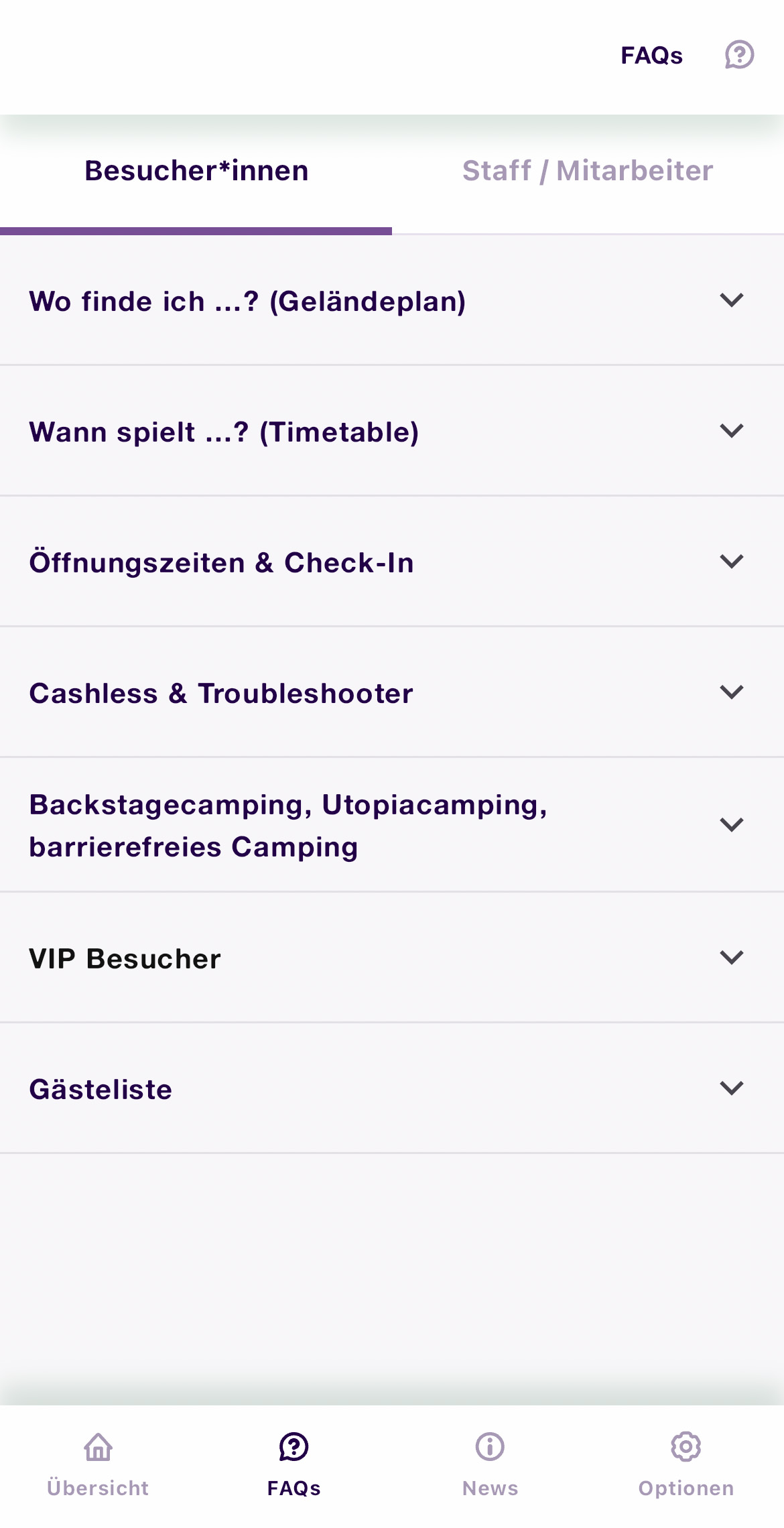Expand Wo finde ich ...? (Geländeplan)
This screenshot has height=1528, width=784.
pyautogui.click(x=392, y=300)
